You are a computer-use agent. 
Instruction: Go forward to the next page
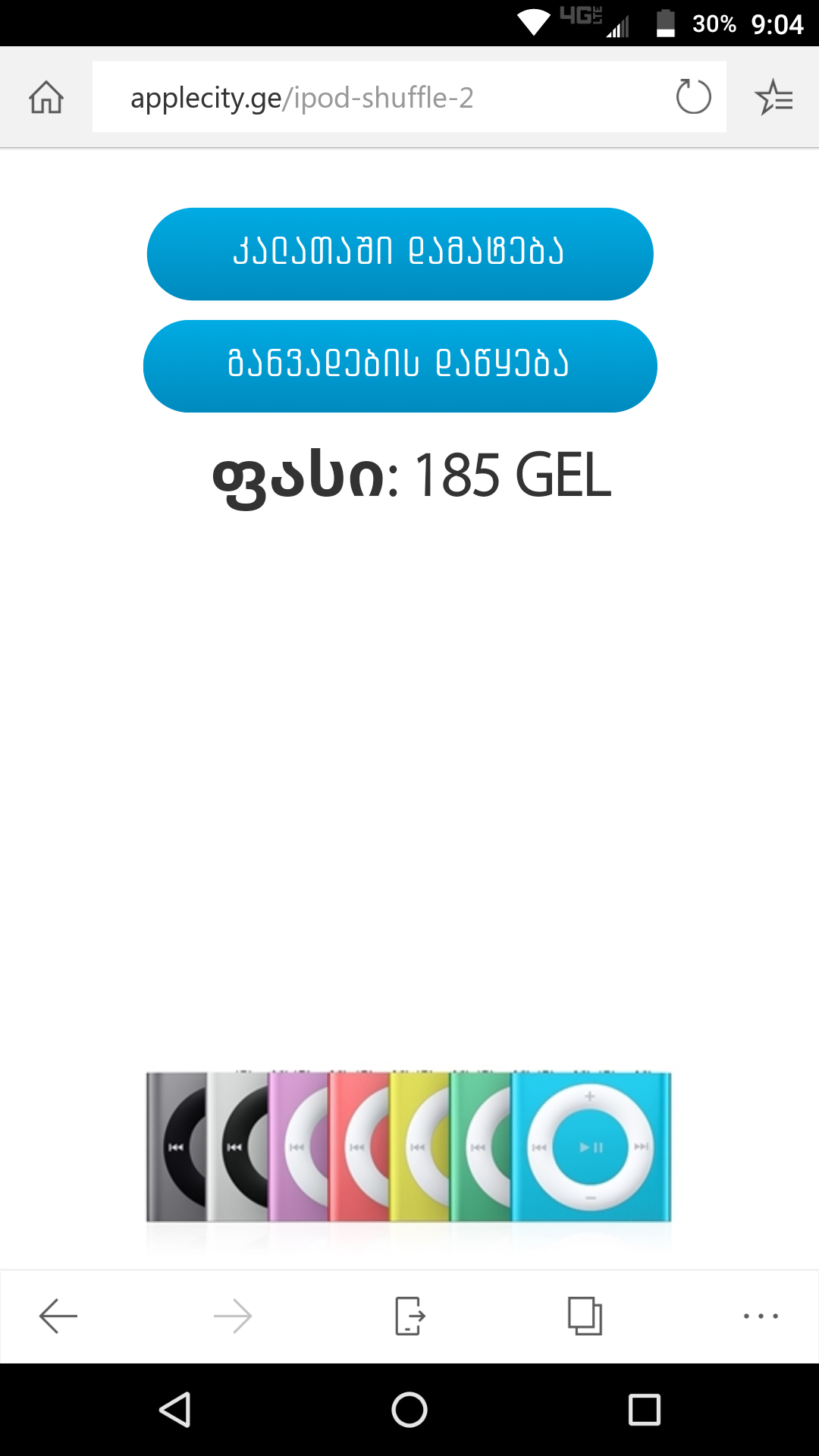(233, 1316)
